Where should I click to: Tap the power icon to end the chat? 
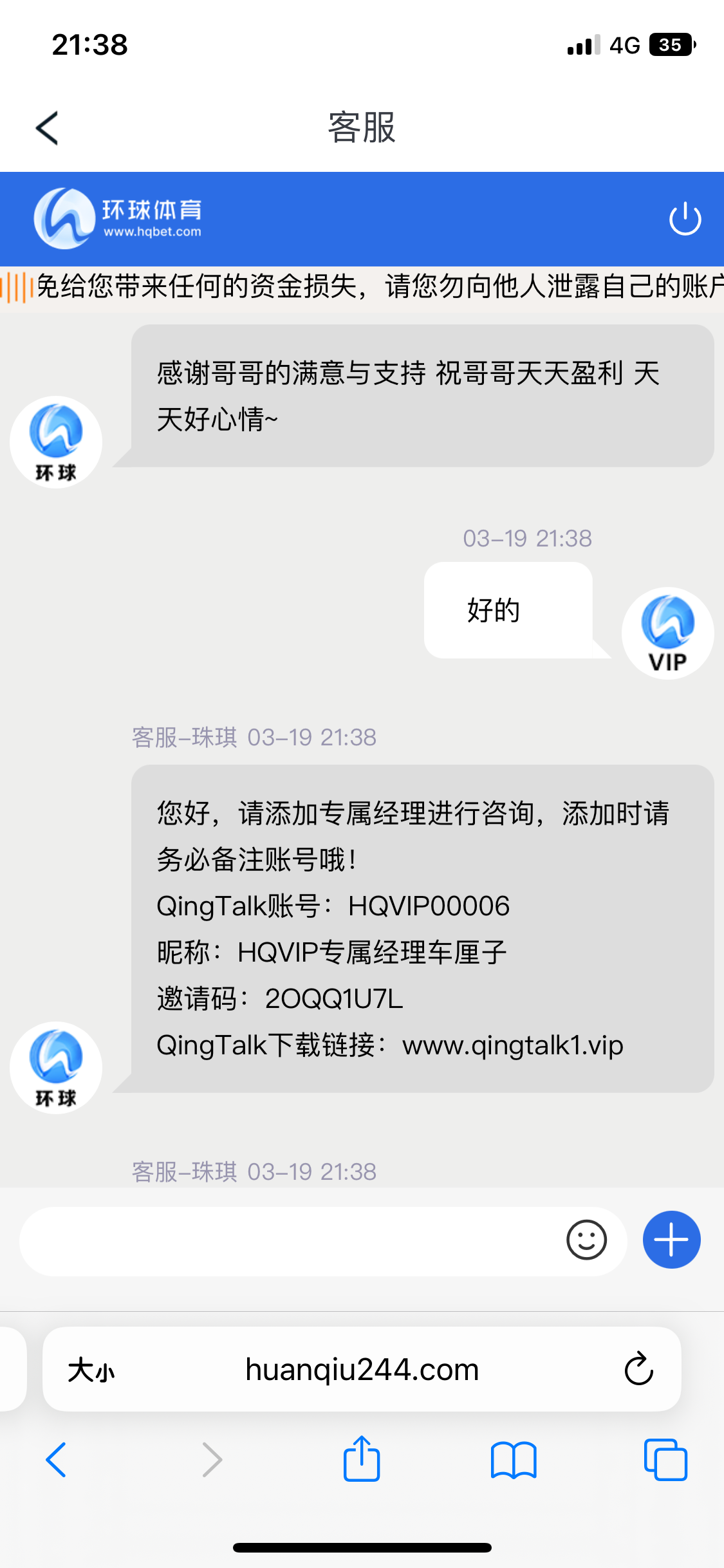[685, 219]
